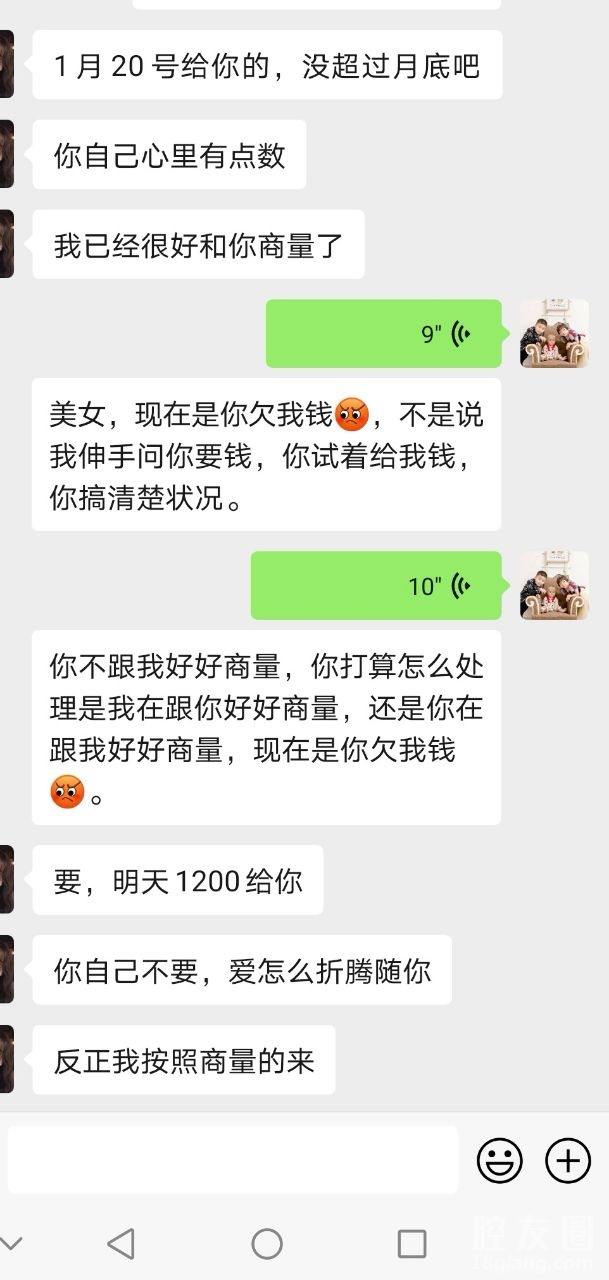Tap sender avatar beside 9-second voice message
609x1280 pixels.
(554, 334)
